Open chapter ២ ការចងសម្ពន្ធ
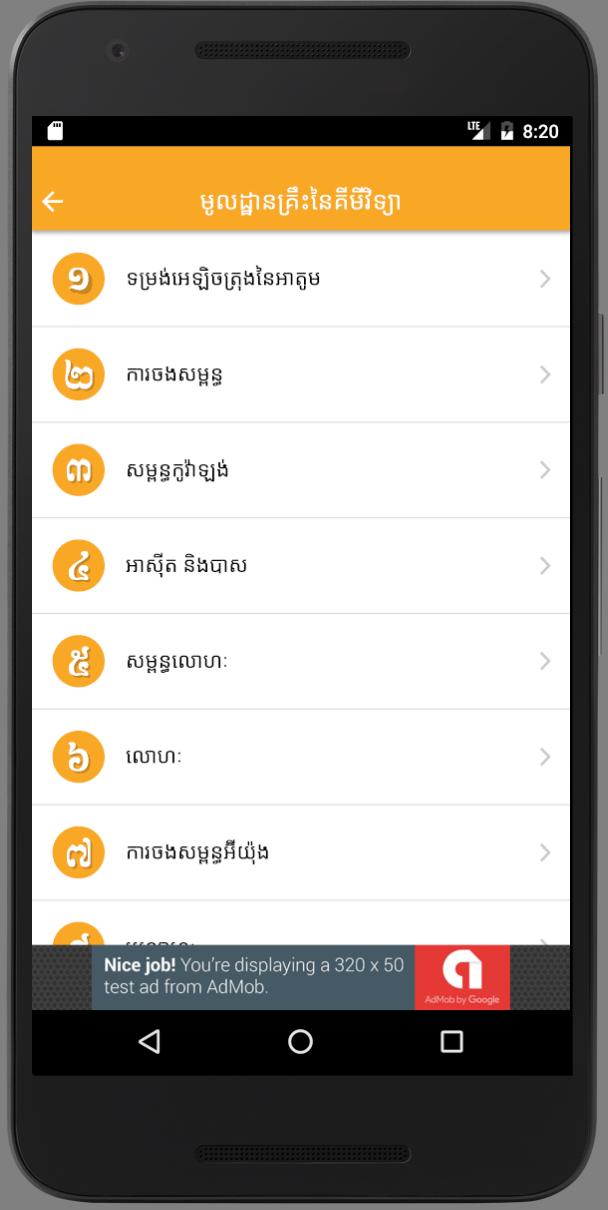The height and width of the screenshot is (1210, 608). click(x=300, y=375)
